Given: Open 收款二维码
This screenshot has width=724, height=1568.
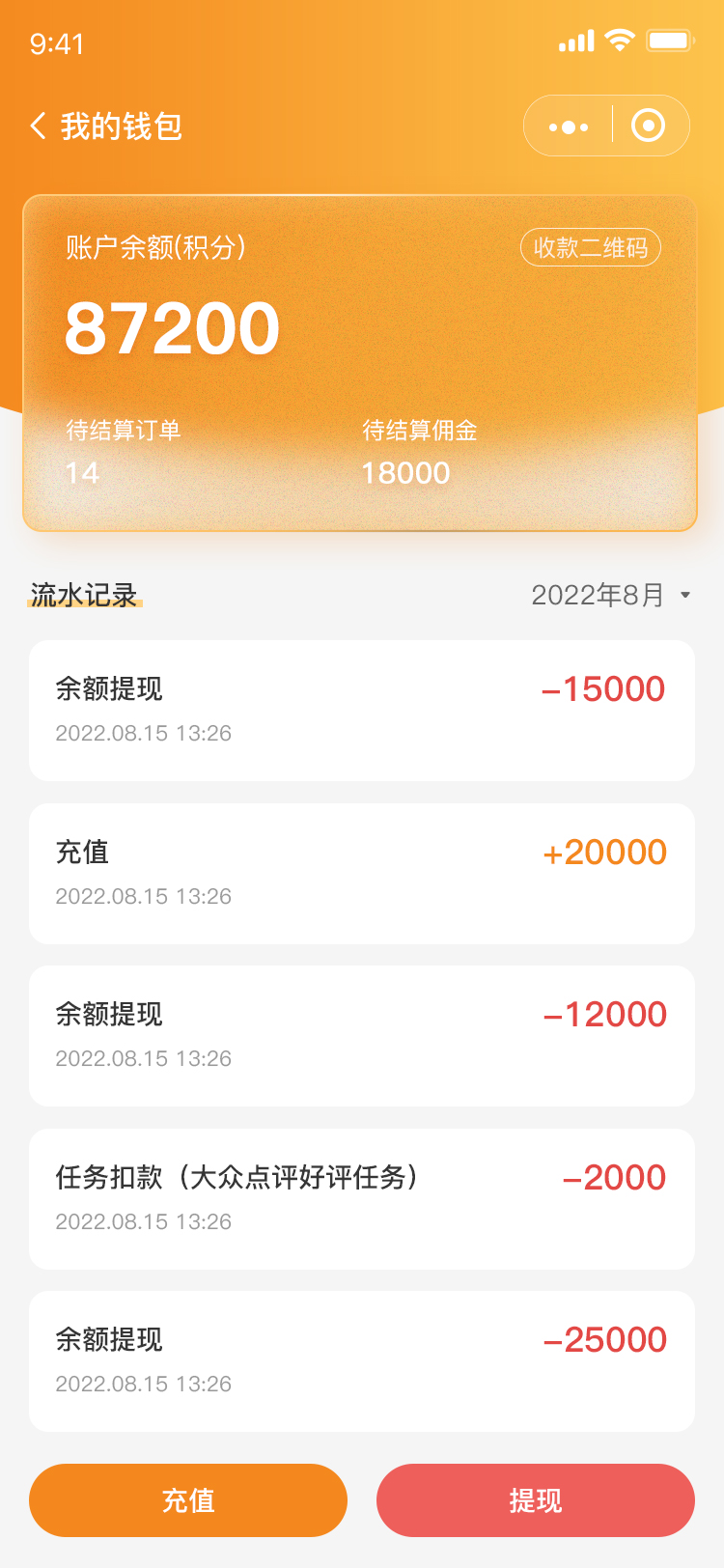Looking at the screenshot, I should [591, 248].
